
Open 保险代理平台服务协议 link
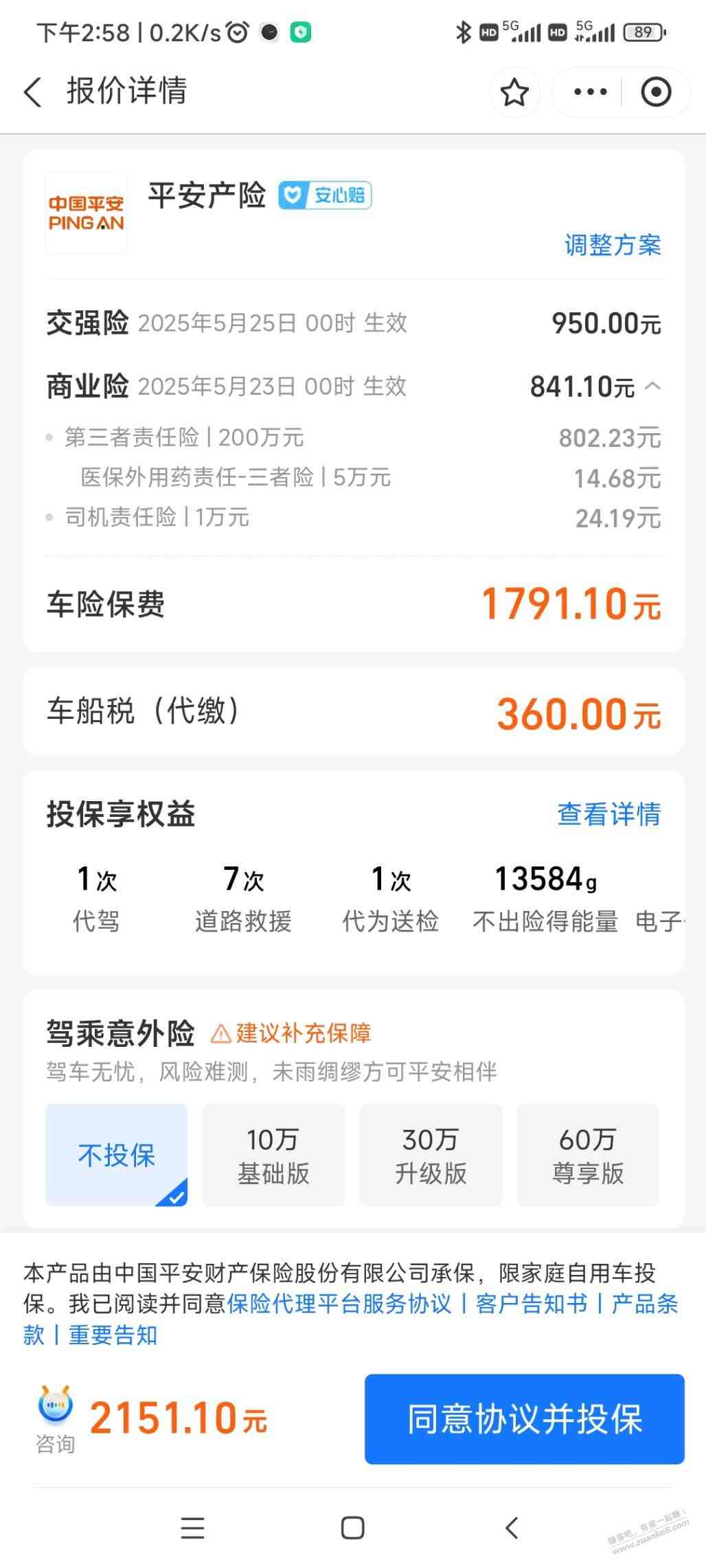pos(339,1304)
